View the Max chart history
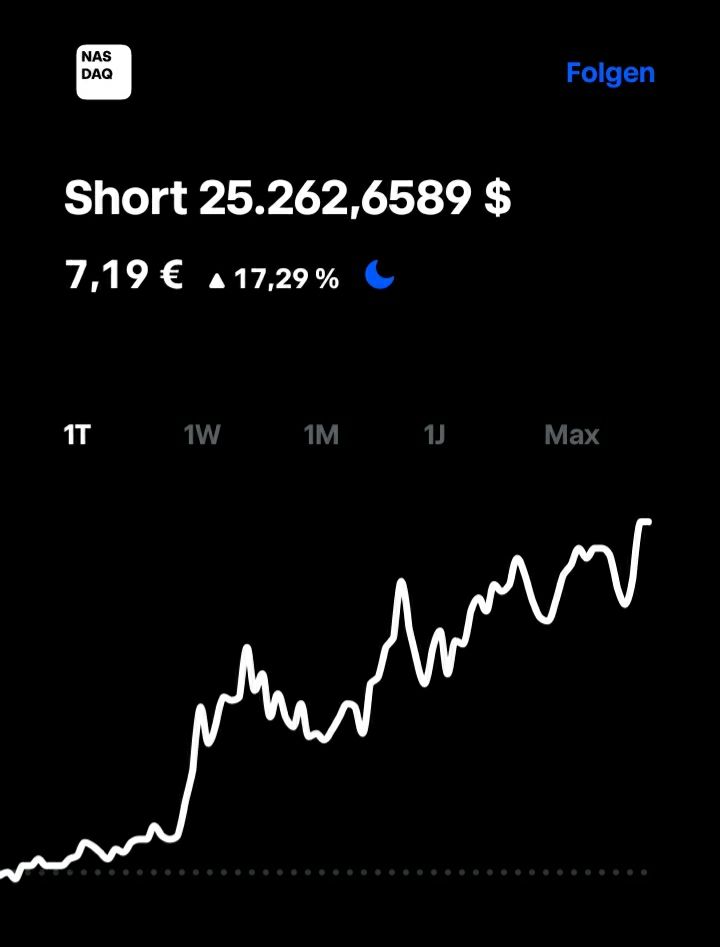Screen dimensions: 720x947 point(571,435)
